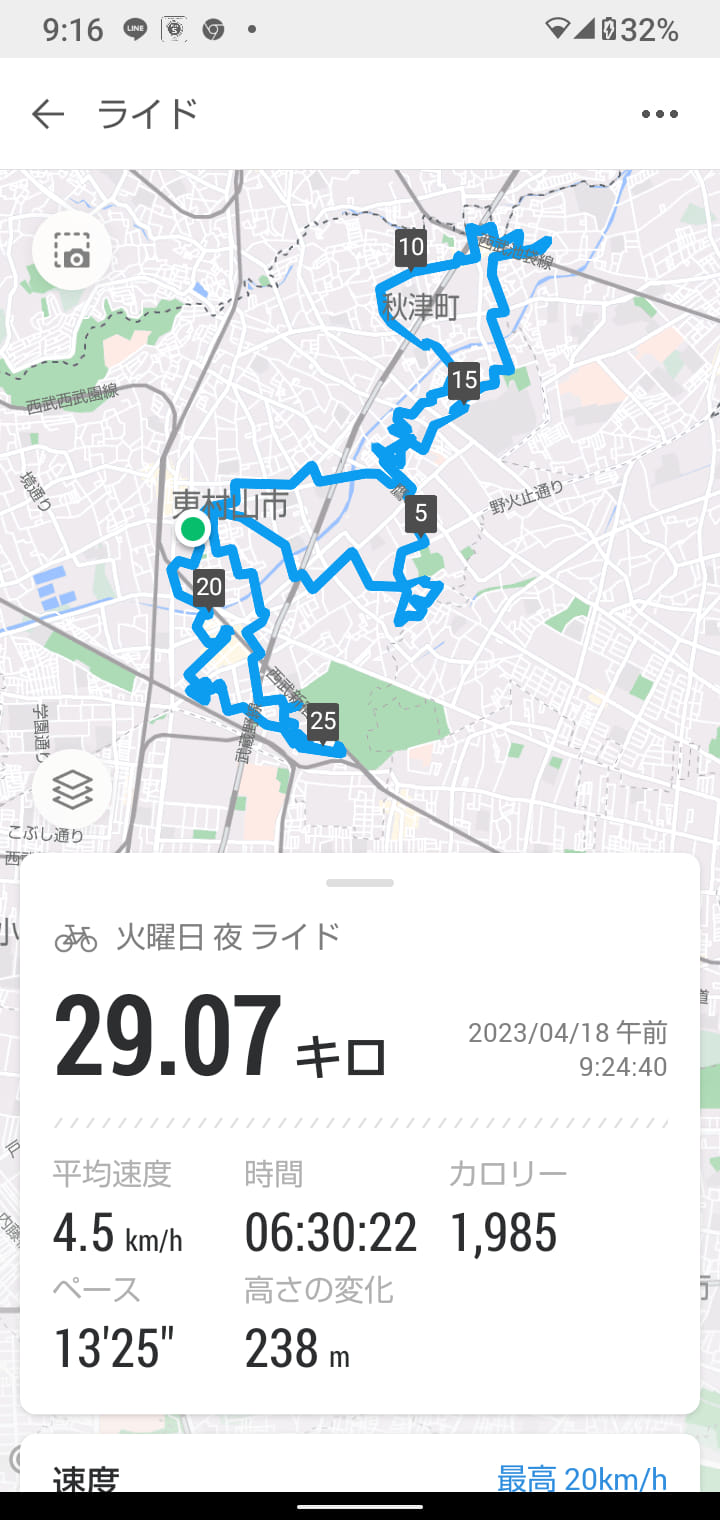The width and height of the screenshot is (720, 1520).
Task: Go back from the ライド screen
Action: [x=47, y=114]
